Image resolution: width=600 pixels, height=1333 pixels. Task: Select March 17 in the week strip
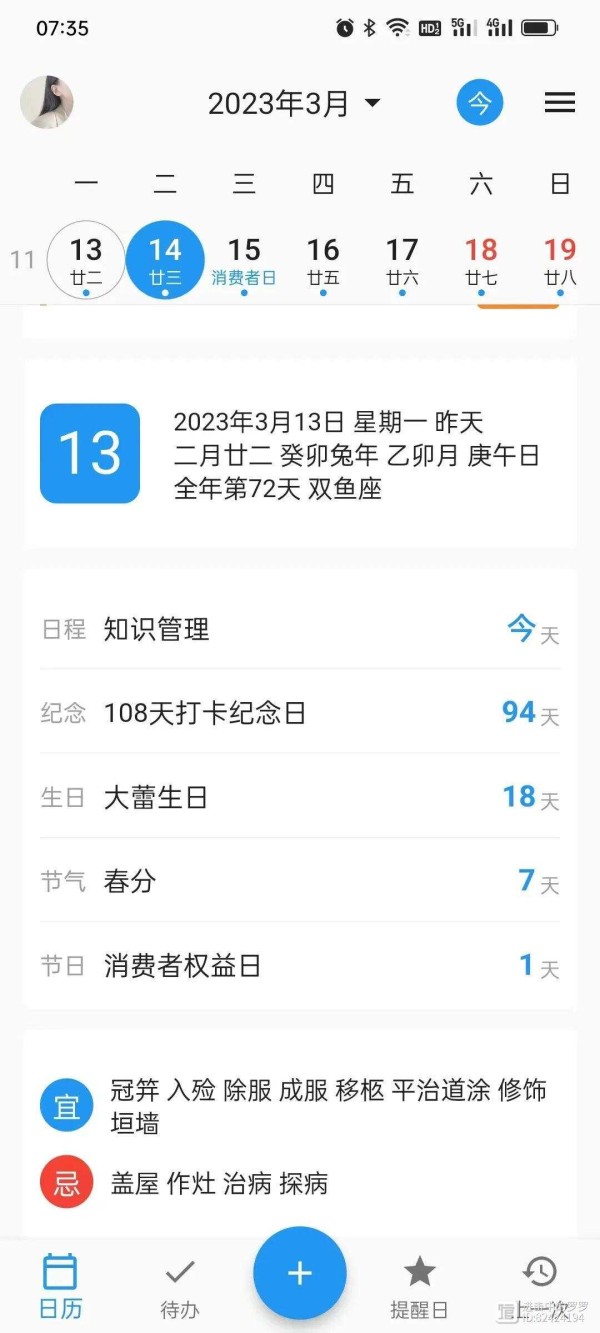(x=402, y=261)
